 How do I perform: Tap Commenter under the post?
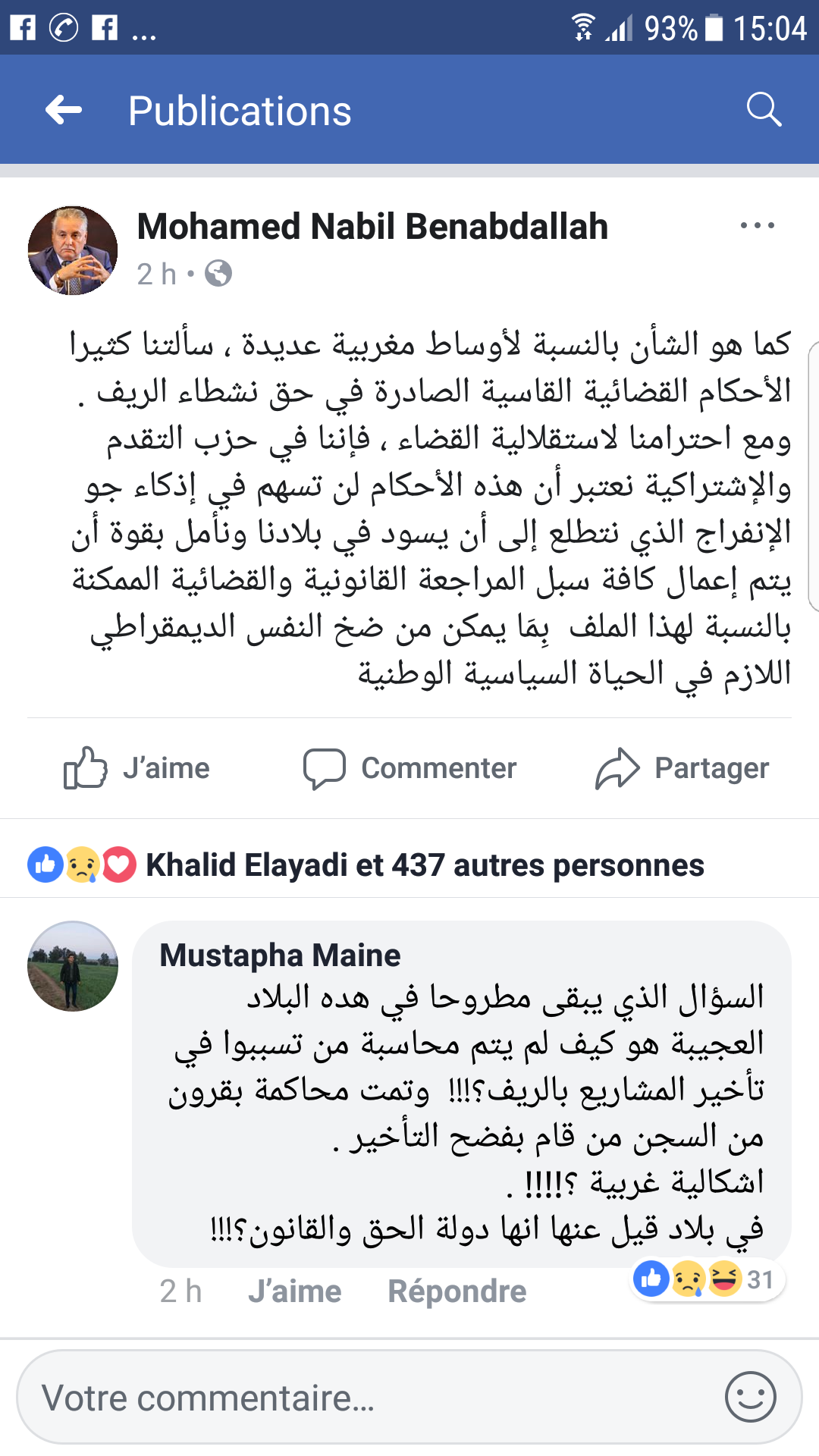coord(409,768)
